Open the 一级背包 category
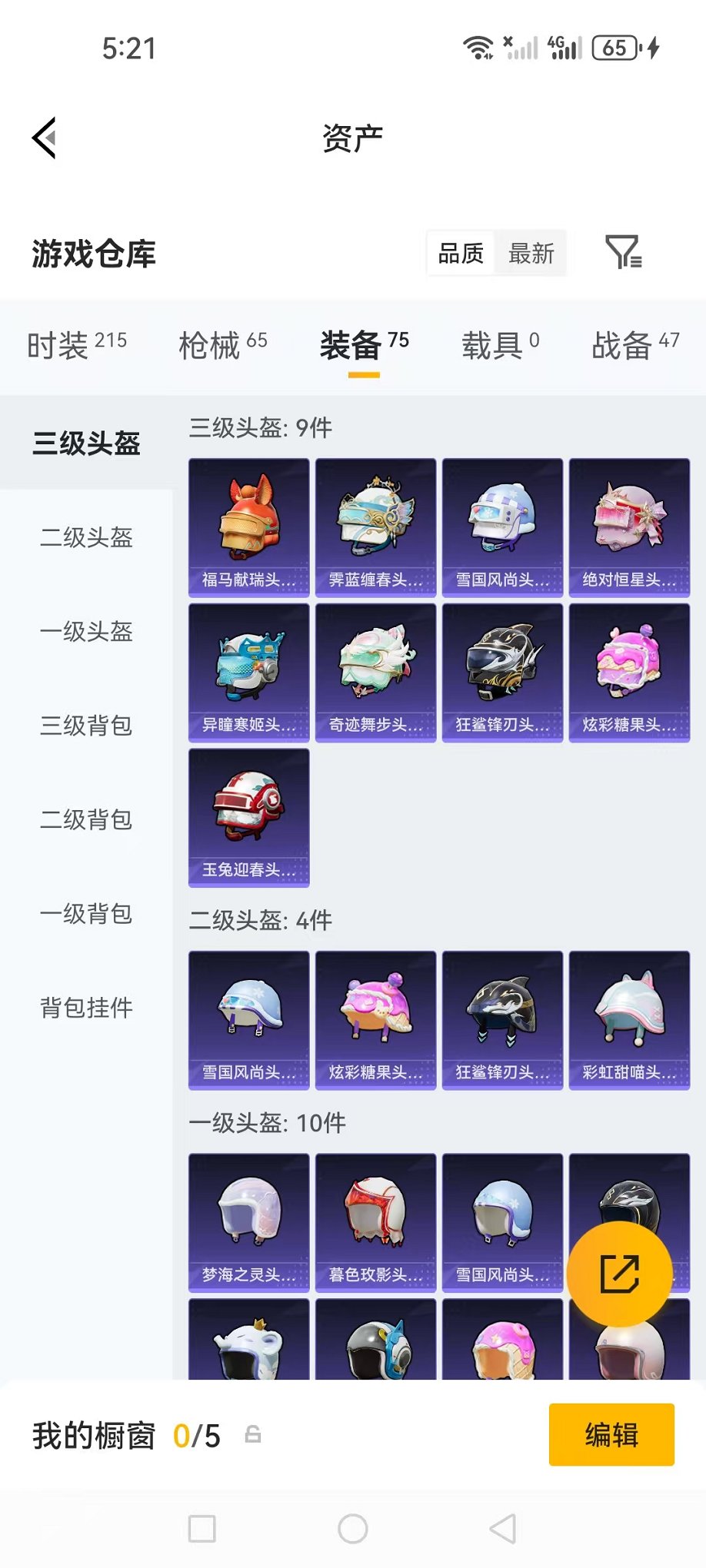 pyautogui.click(x=85, y=915)
